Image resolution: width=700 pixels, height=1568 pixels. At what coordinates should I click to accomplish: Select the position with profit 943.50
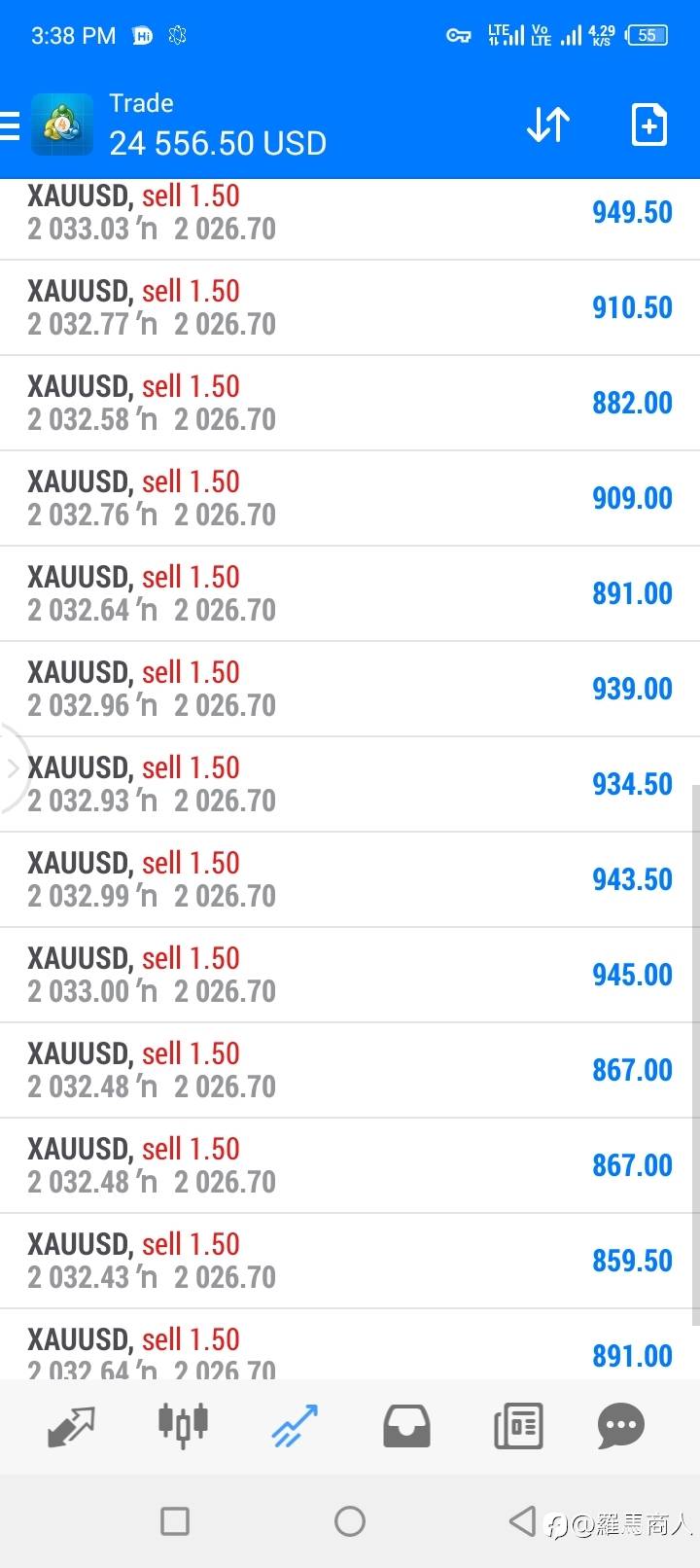tap(350, 879)
